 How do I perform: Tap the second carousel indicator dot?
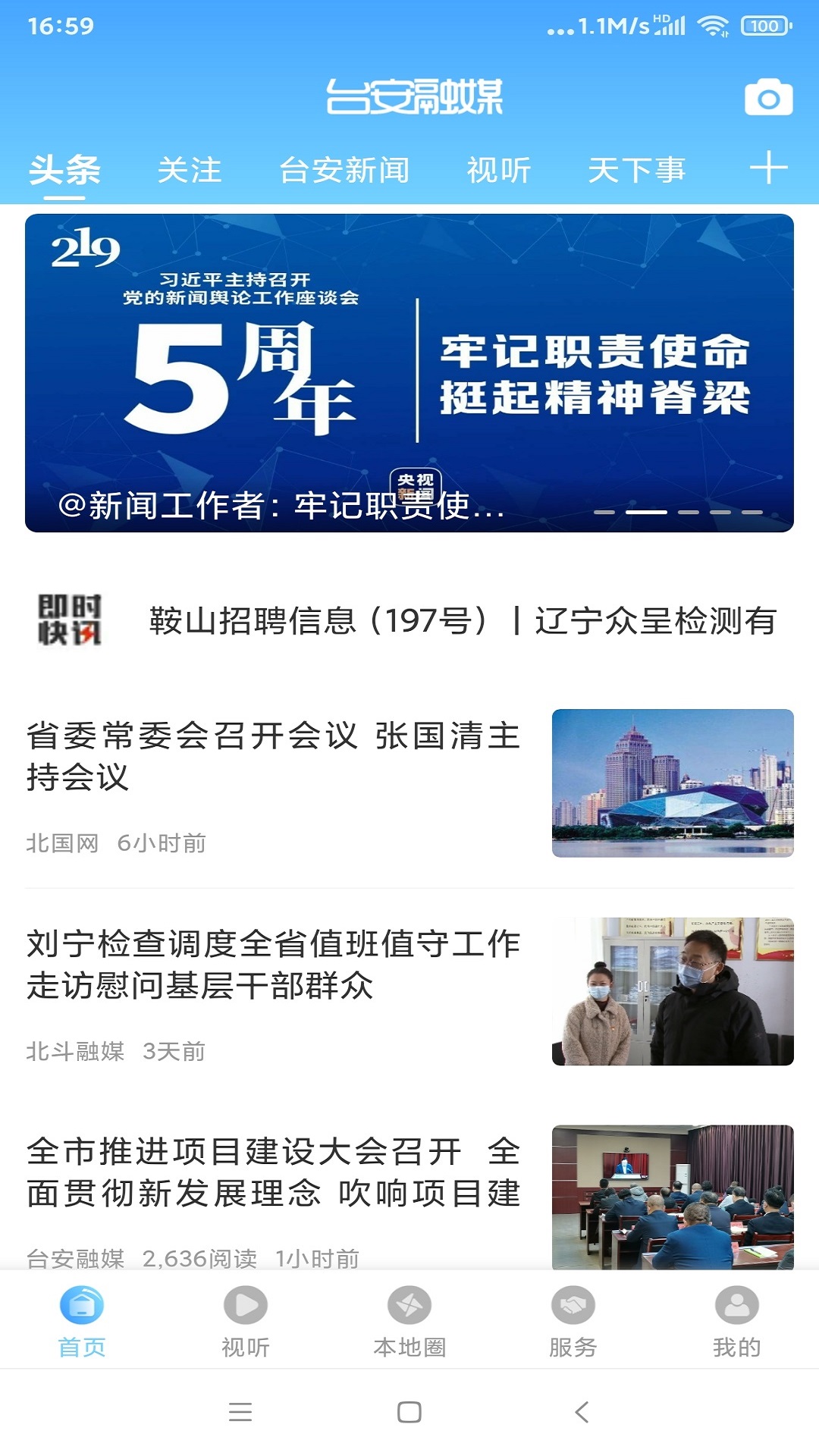pos(646,513)
